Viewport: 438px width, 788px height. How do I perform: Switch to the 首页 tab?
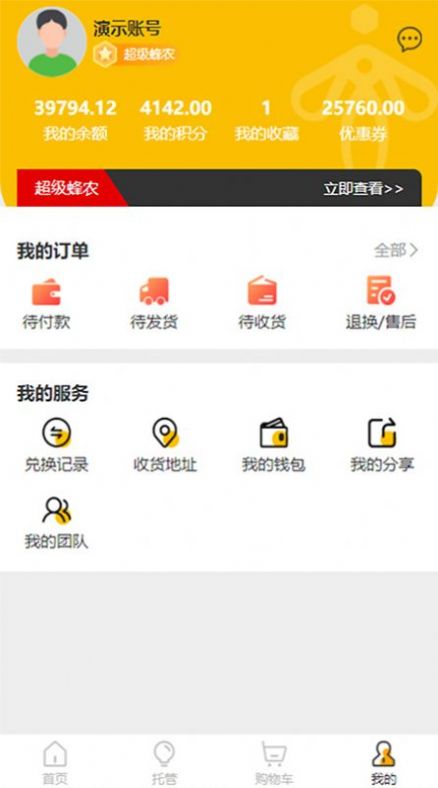(55, 763)
